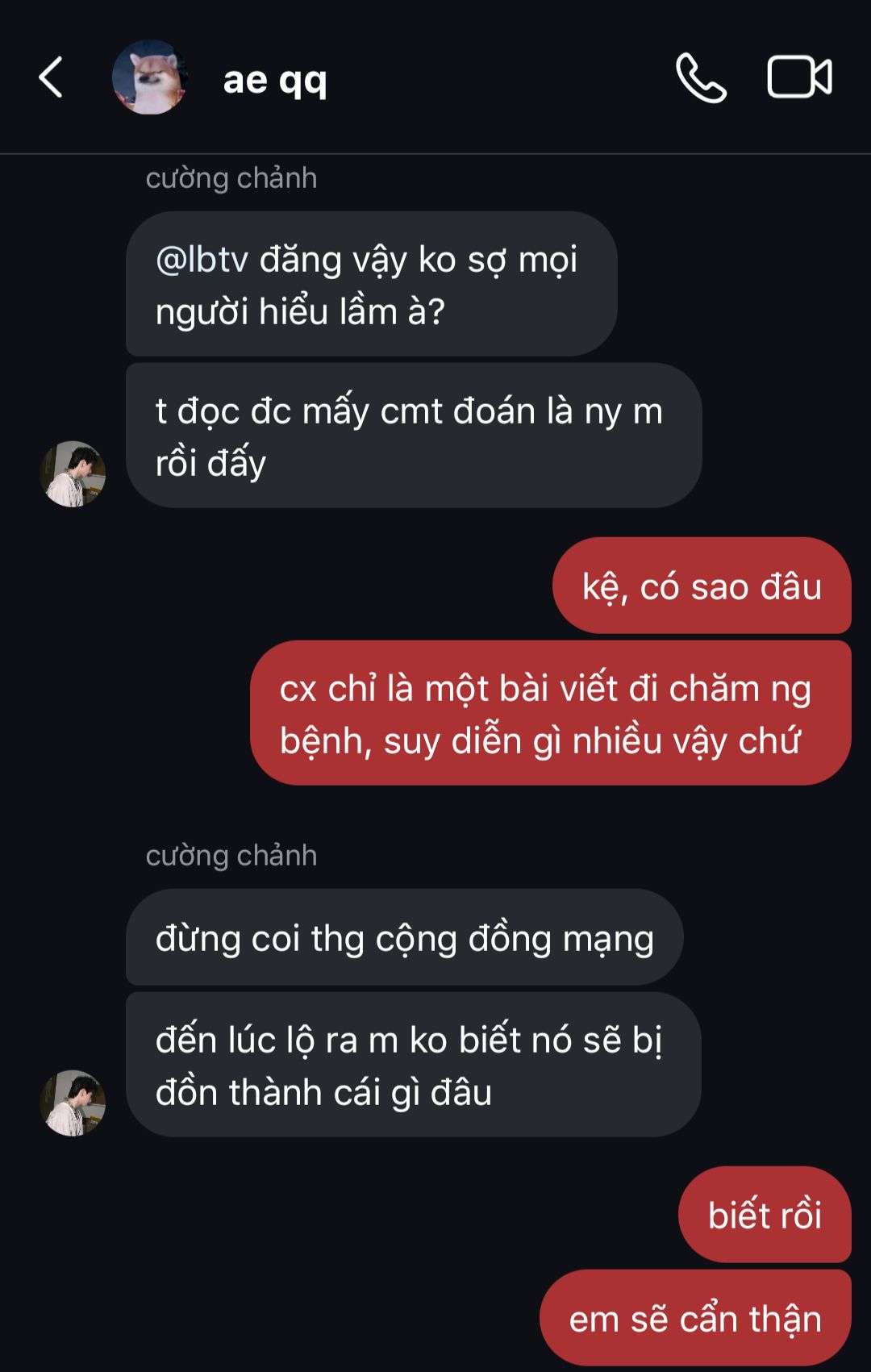This screenshot has width=871, height=1372.
Task: Go back to the chat list
Action: 51,77
